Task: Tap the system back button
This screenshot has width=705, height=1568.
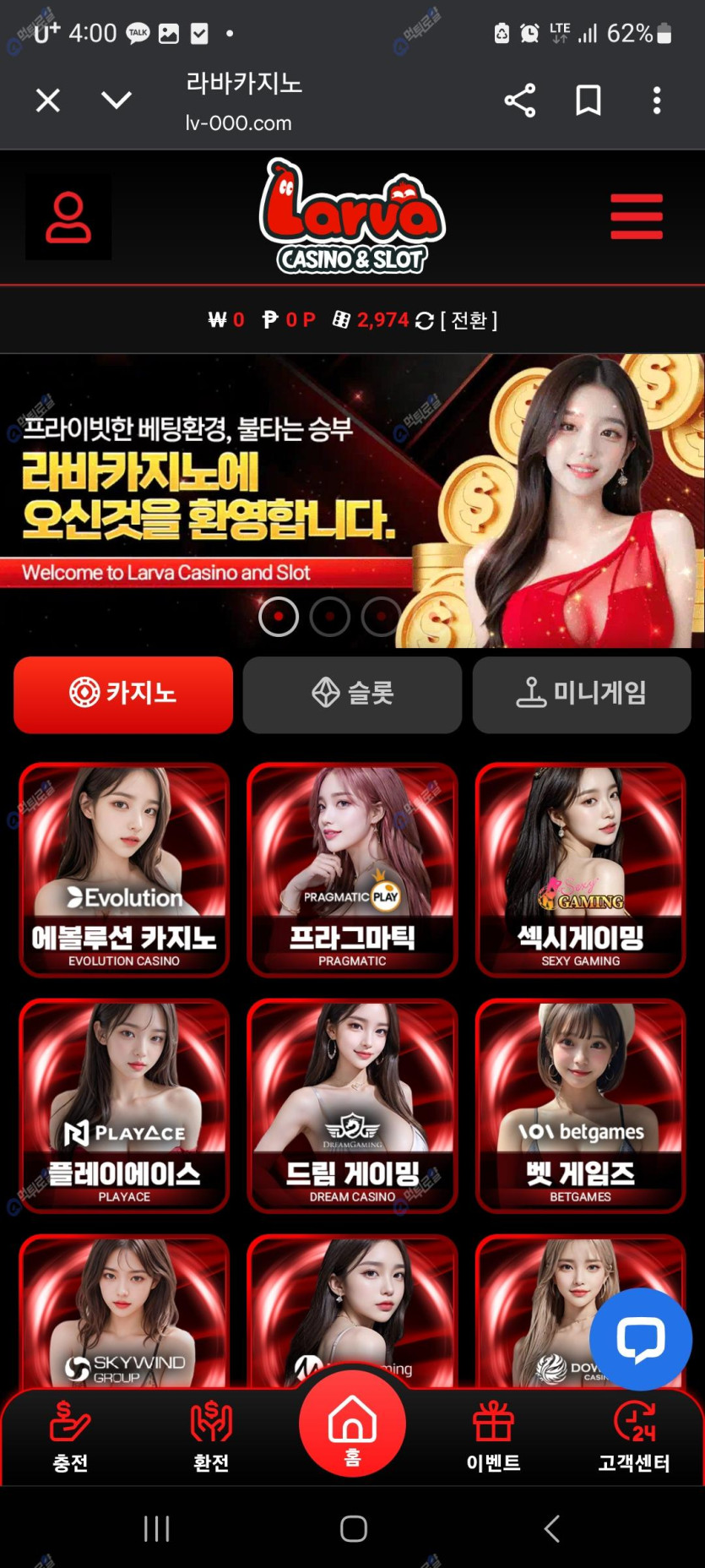Action: pyautogui.click(x=551, y=1528)
